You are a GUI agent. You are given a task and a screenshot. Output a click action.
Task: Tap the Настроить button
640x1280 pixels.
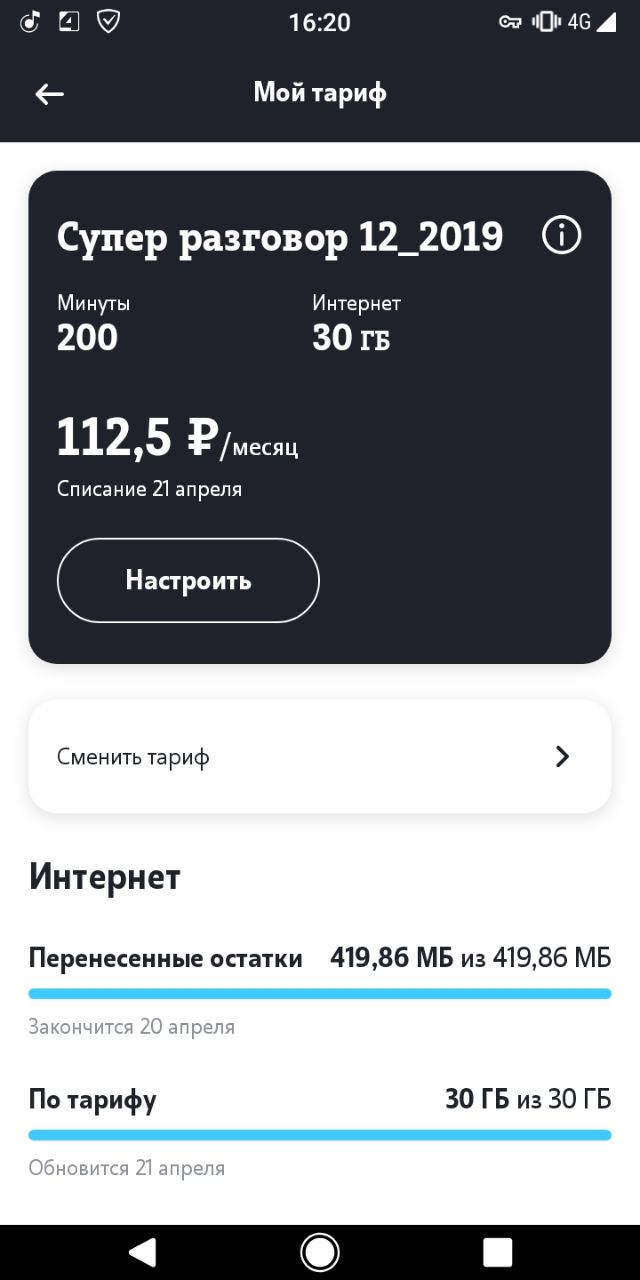point(188,581)
